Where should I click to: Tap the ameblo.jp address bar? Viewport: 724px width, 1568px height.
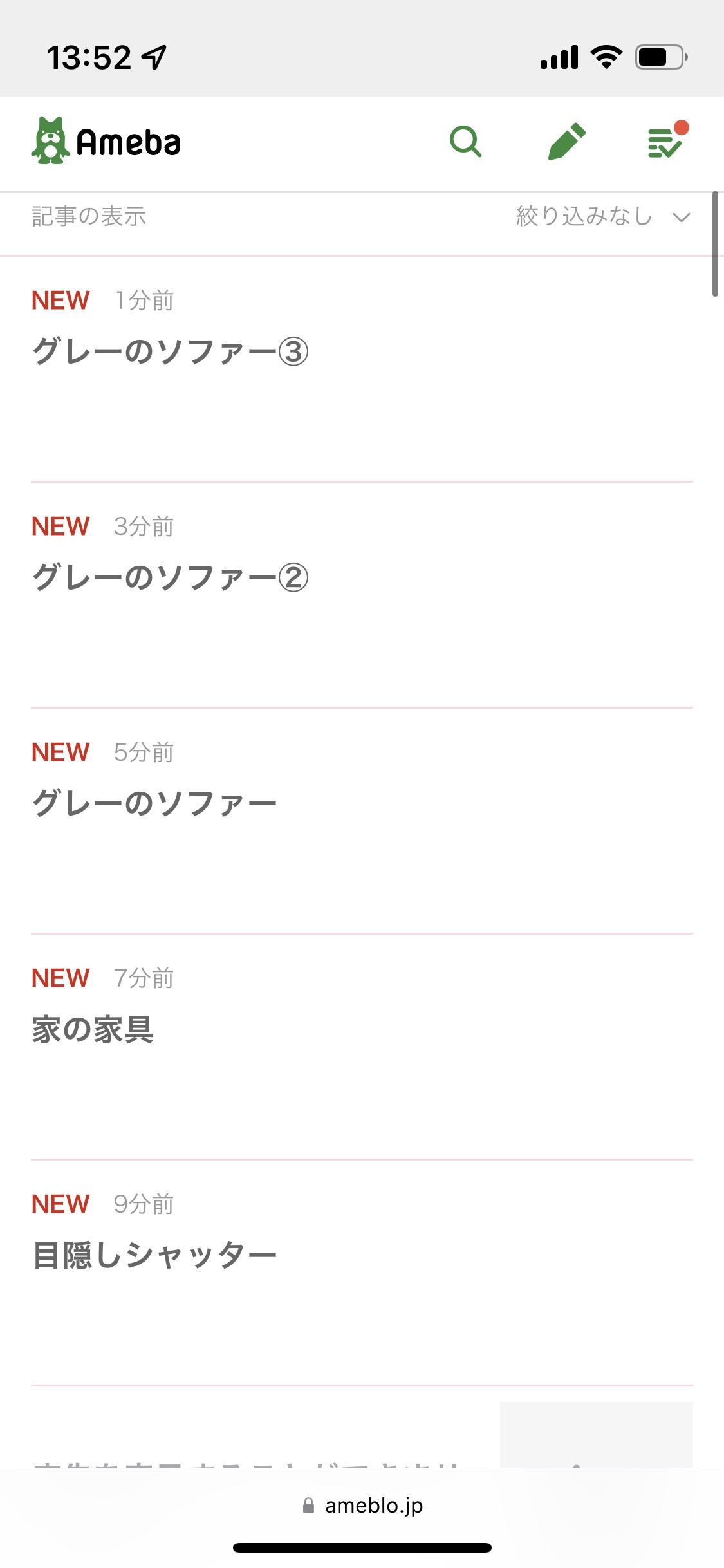(x=362, y=1506)
